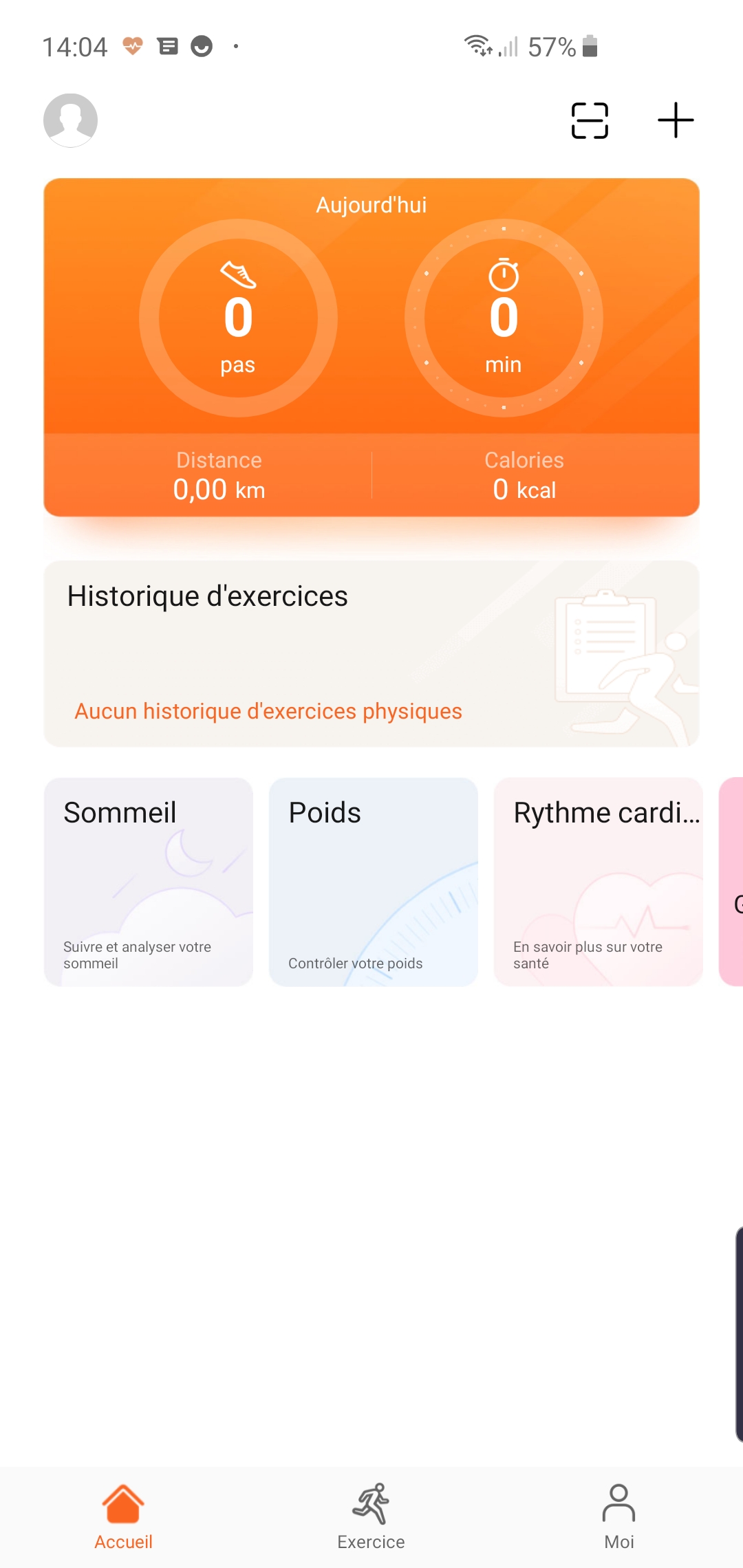The image size is (743, 1568).
Task: Open the Rythme cardiaque card
Action: click(x=599, y=882)
